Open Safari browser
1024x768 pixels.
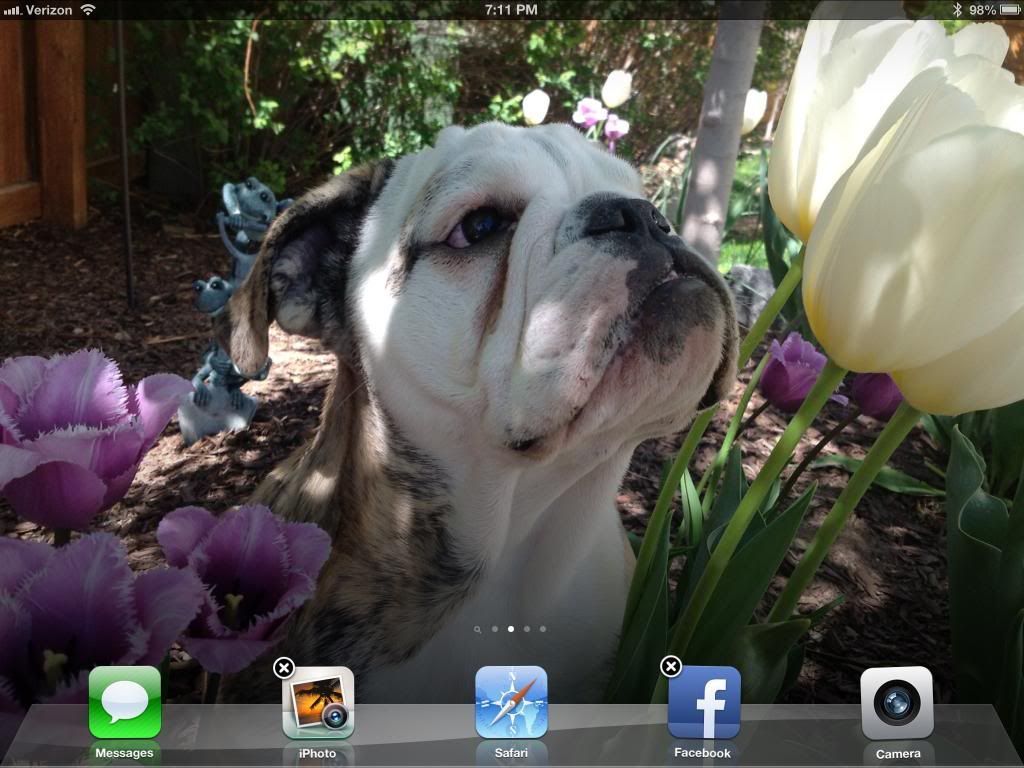point(511,702)
